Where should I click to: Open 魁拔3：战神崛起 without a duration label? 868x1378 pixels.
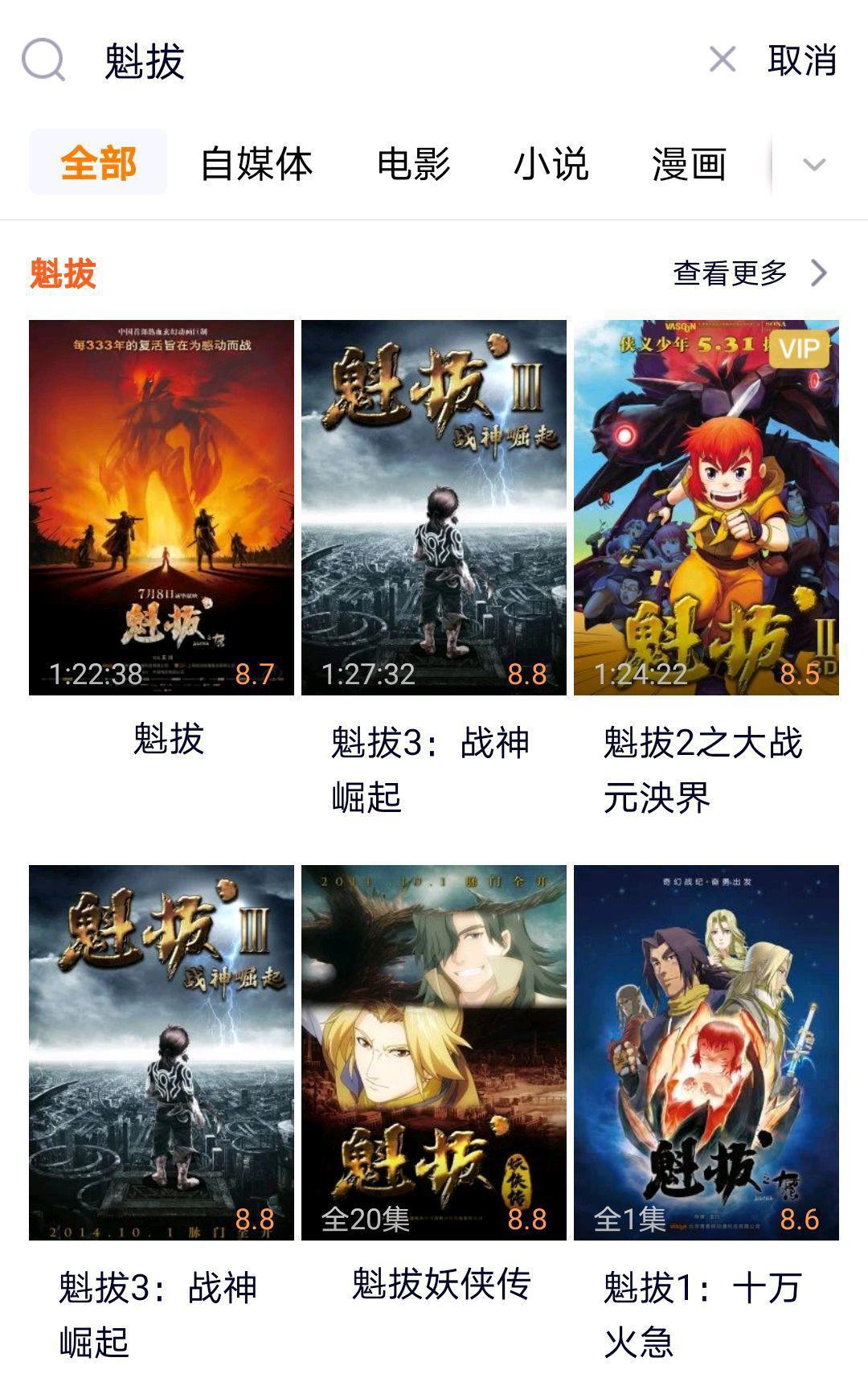click(162, 1052)
